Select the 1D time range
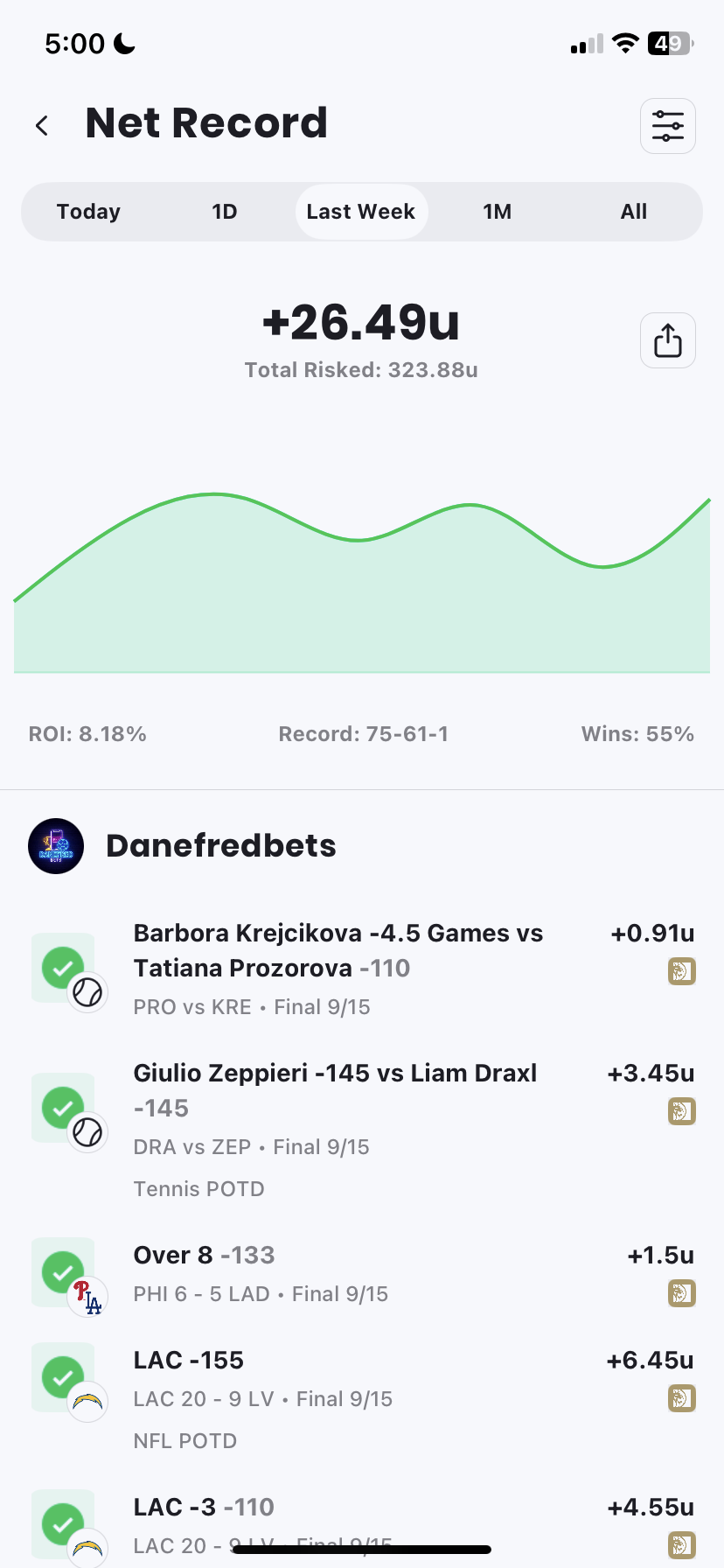This screenshot has height=1568, width=724. [x=225, y=212]
